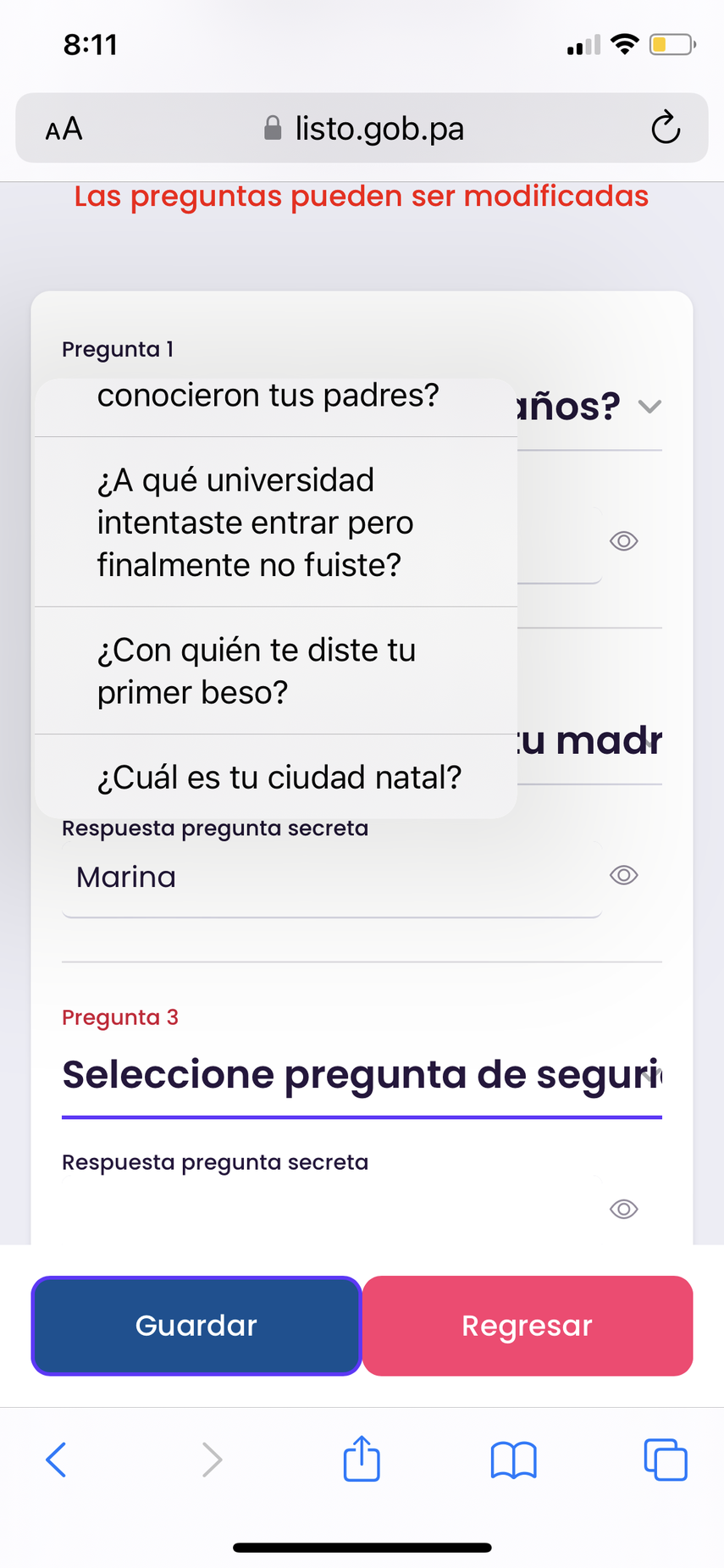Viewport: 724px width, 1568px height.
Task: Tap the battery indicator in the status bar
Action: pos(671,46)
